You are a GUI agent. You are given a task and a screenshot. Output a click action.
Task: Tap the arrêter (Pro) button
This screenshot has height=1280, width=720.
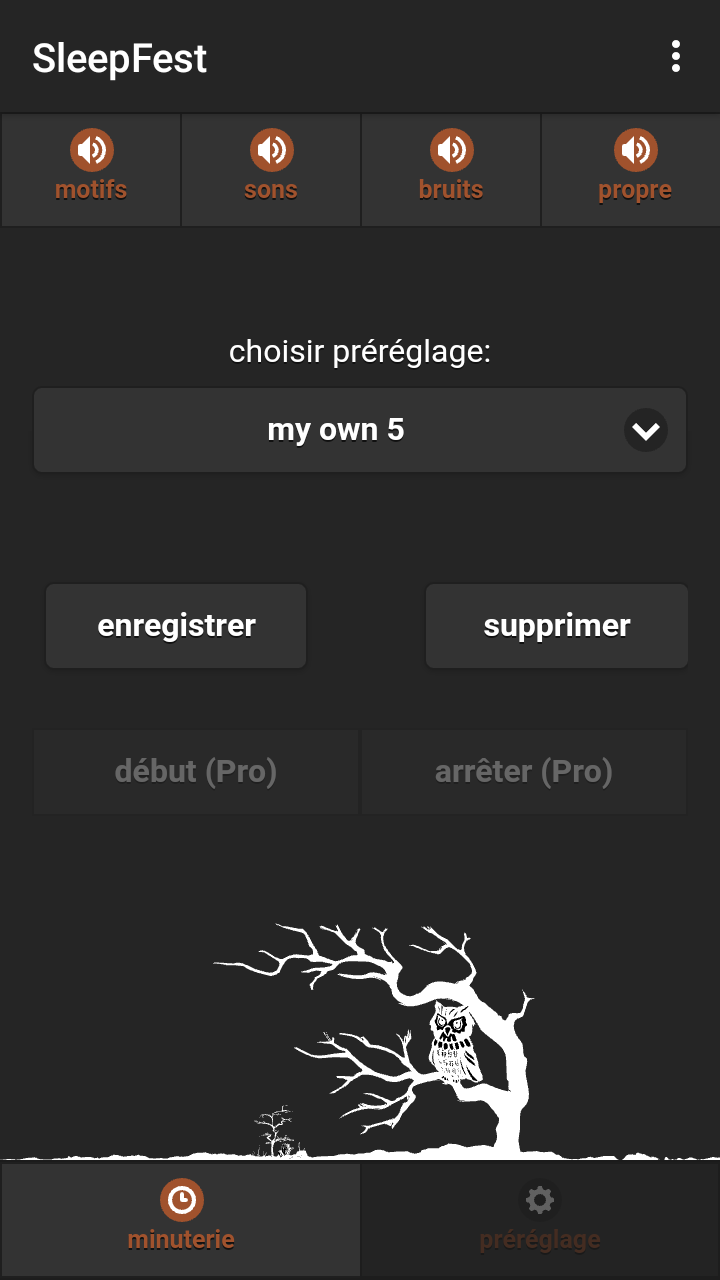tap(524, 771)
